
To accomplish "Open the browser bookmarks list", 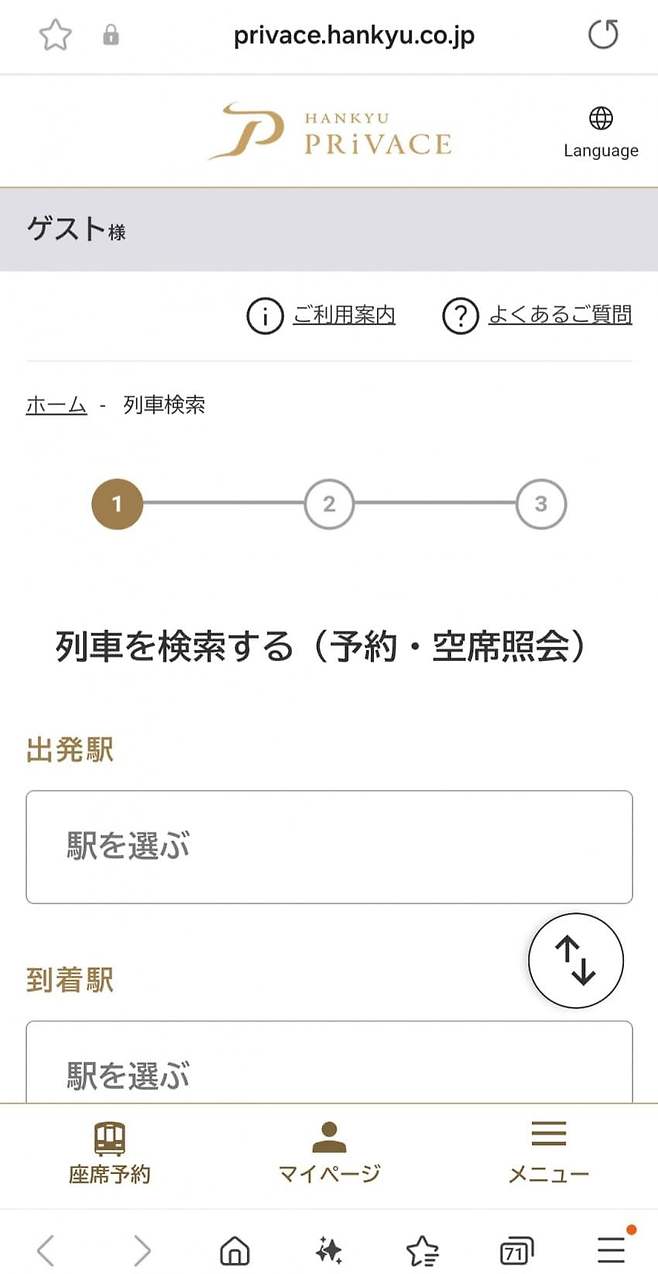I will coord(422,1250).
